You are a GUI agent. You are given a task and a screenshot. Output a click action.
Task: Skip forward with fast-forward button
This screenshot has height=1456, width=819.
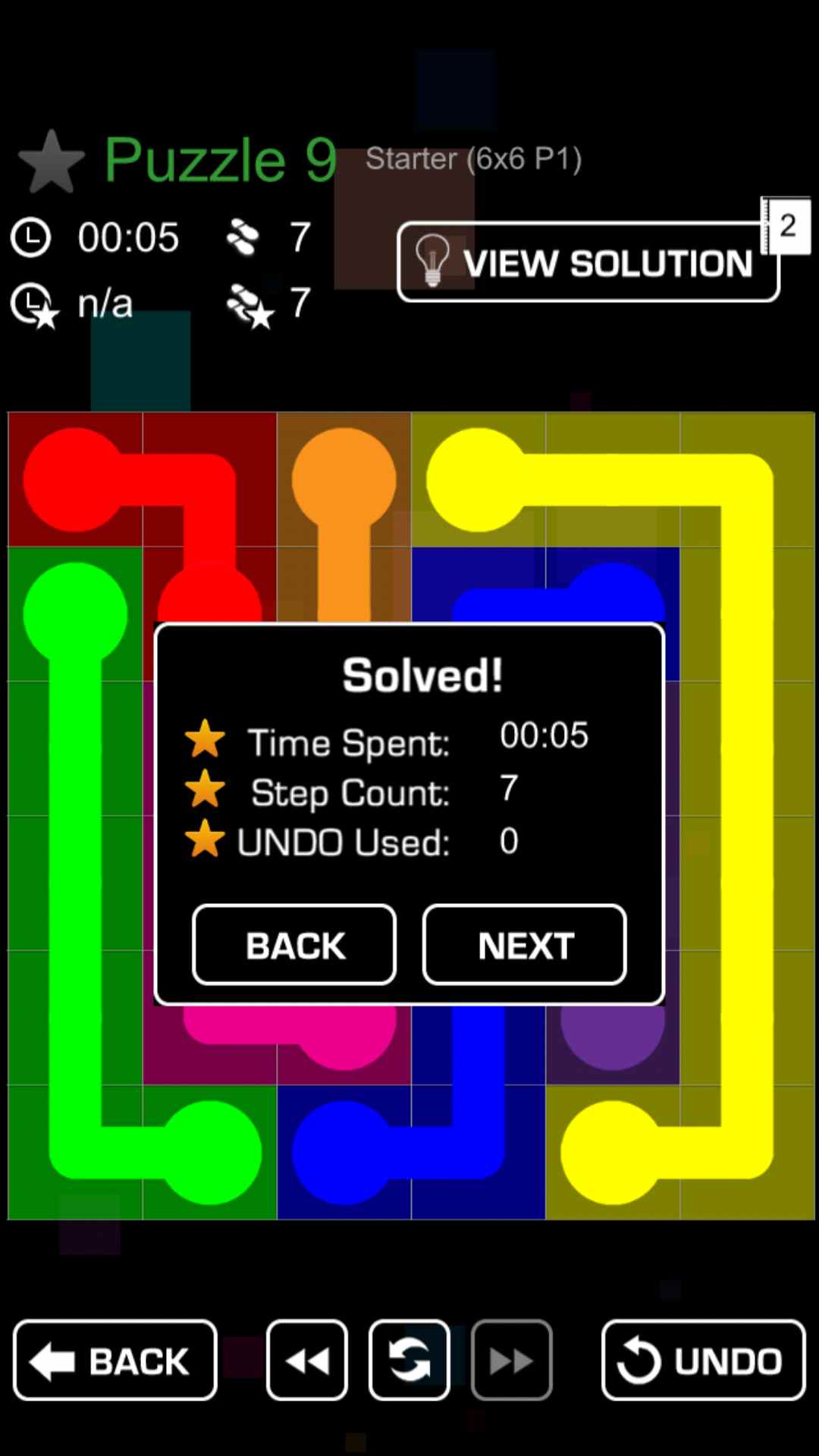pos(511,1360)
